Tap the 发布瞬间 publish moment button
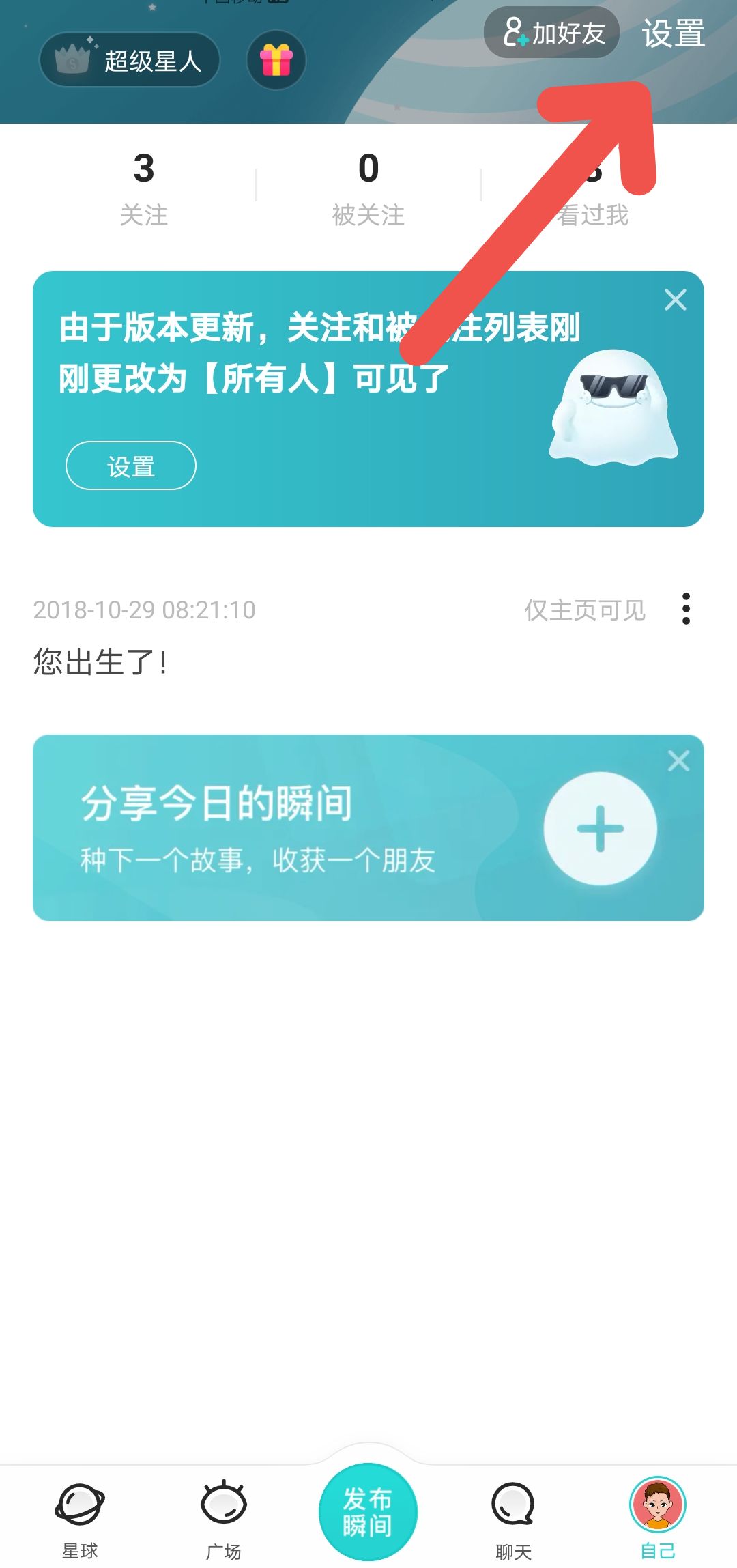737x1568 pixels. coord(368,1511)
